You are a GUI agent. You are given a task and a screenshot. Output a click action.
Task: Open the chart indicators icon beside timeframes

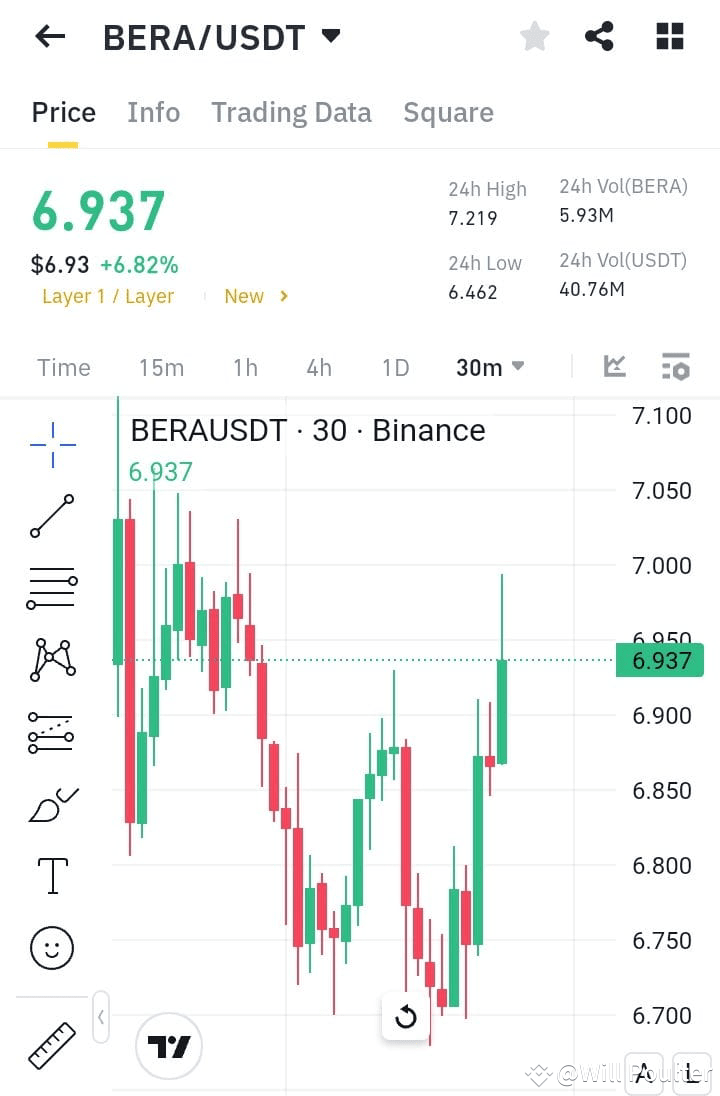614,367
